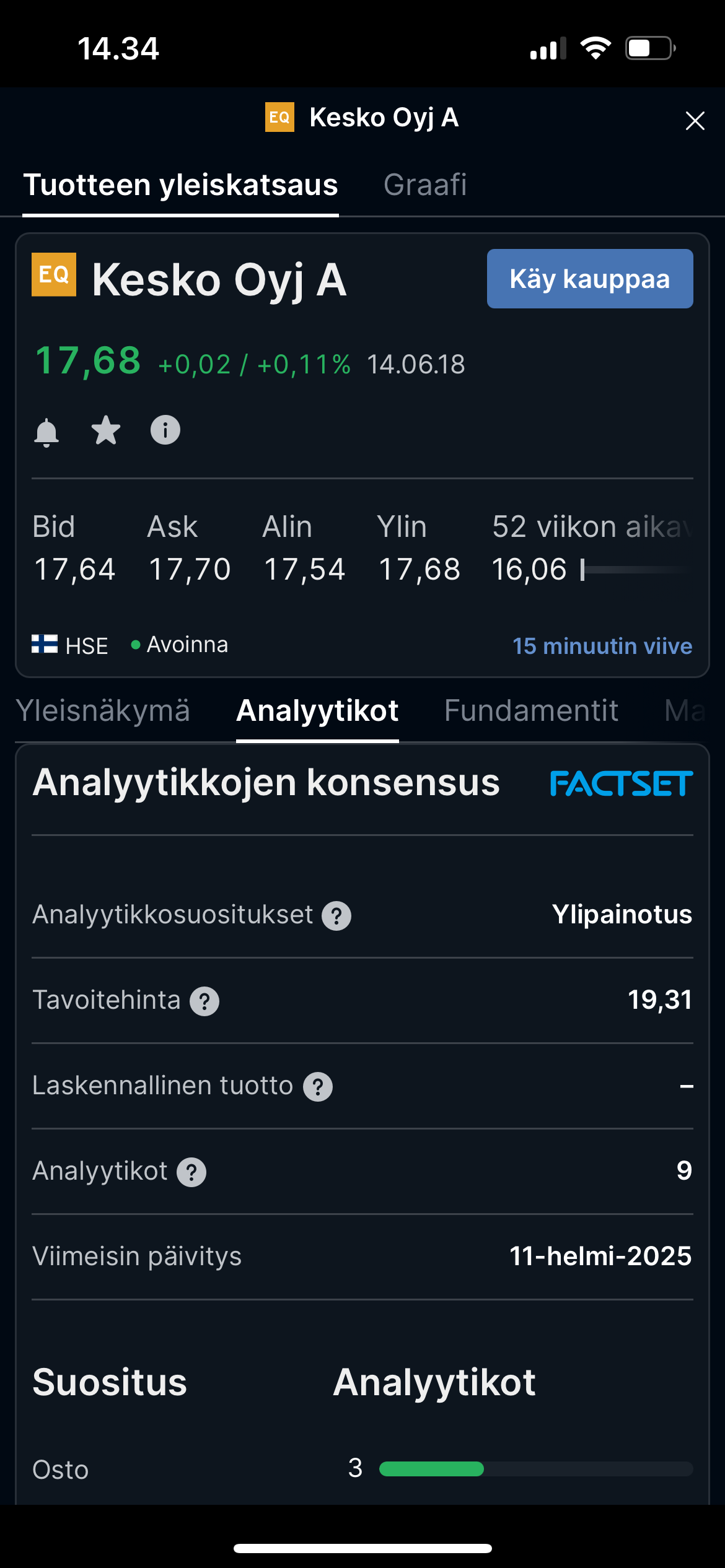
Task: Show help for Tavoitehinta
Action: coord(204,1001)
